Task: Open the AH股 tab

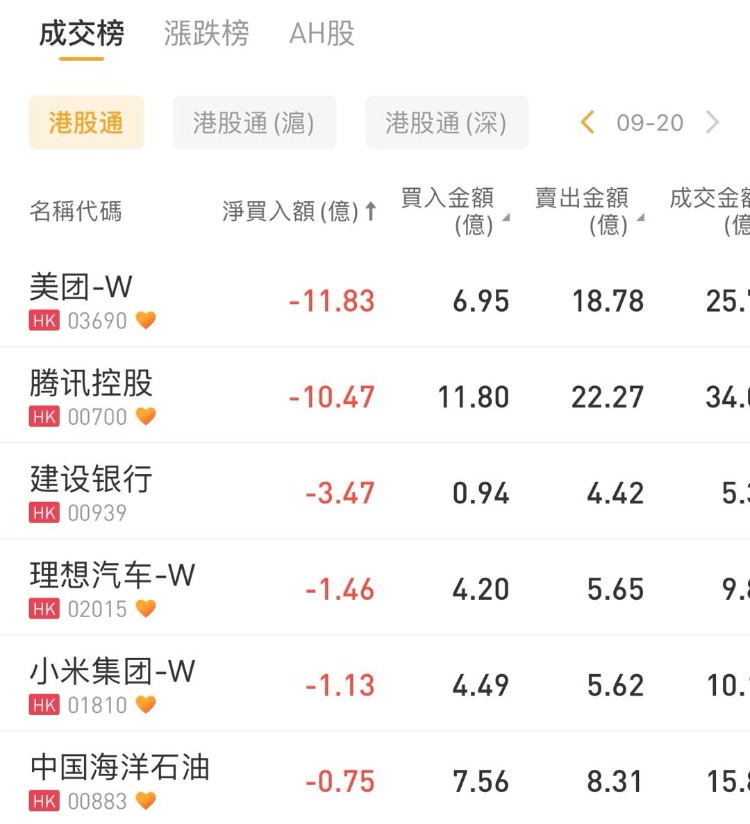Action: tap(322, 34)
